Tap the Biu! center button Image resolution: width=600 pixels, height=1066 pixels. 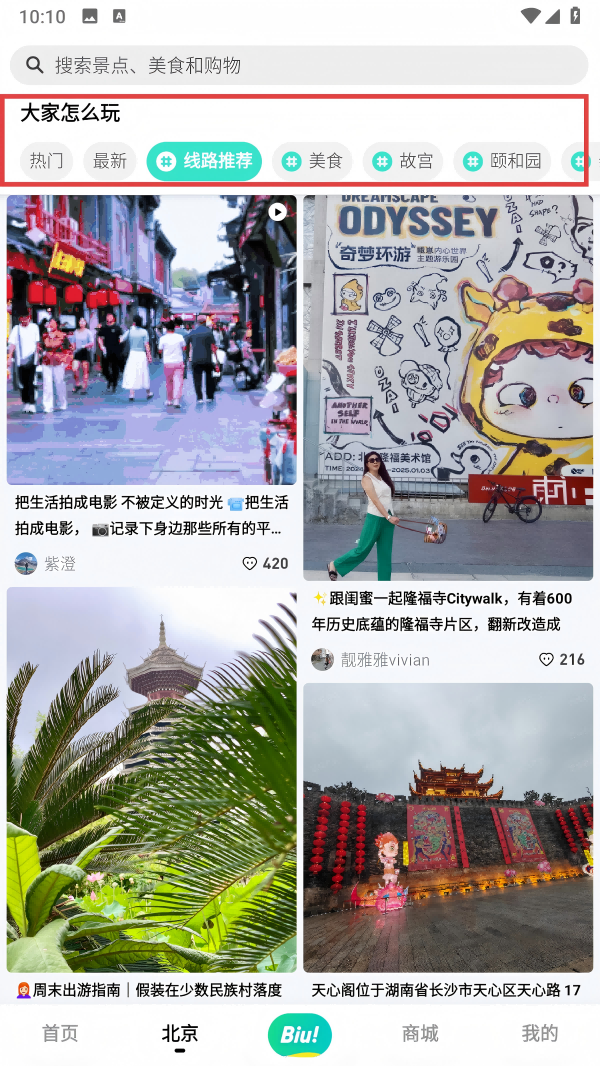point(300,1034)
